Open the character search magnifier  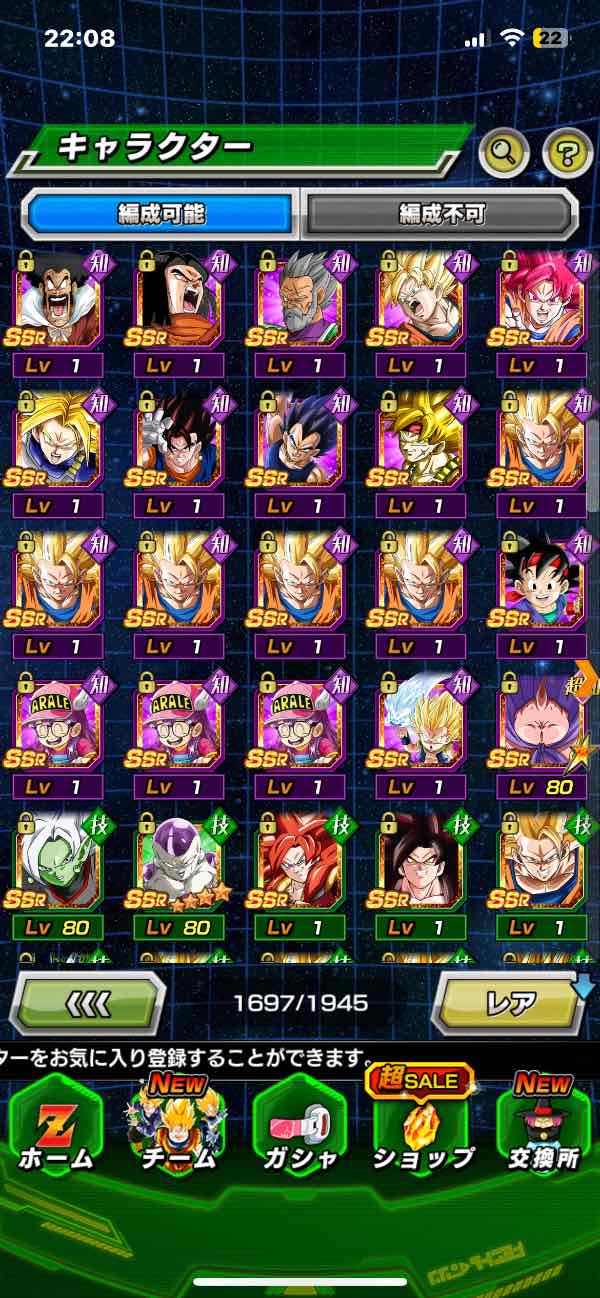click(504, 153)
